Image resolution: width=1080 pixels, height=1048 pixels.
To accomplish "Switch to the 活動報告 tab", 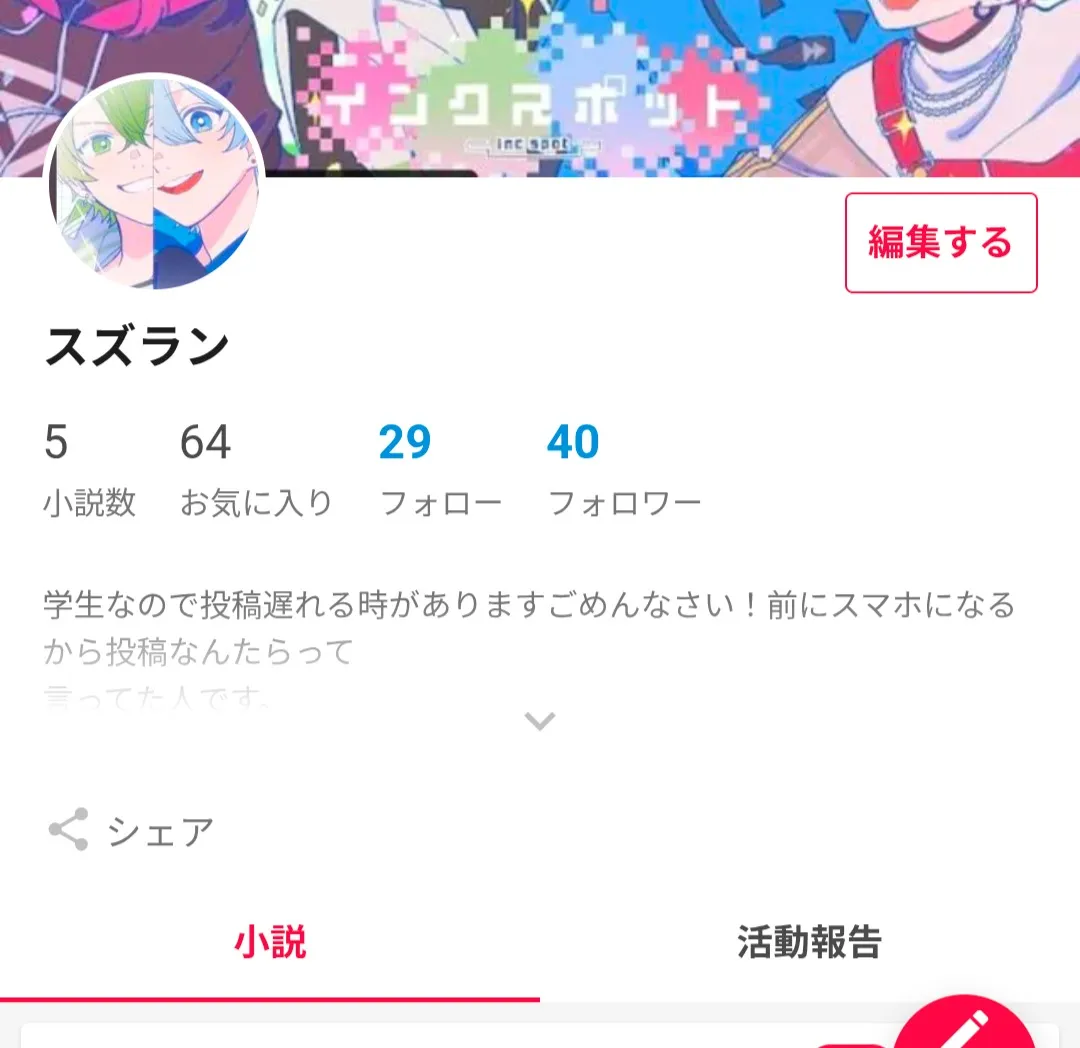I will [809, 942].
